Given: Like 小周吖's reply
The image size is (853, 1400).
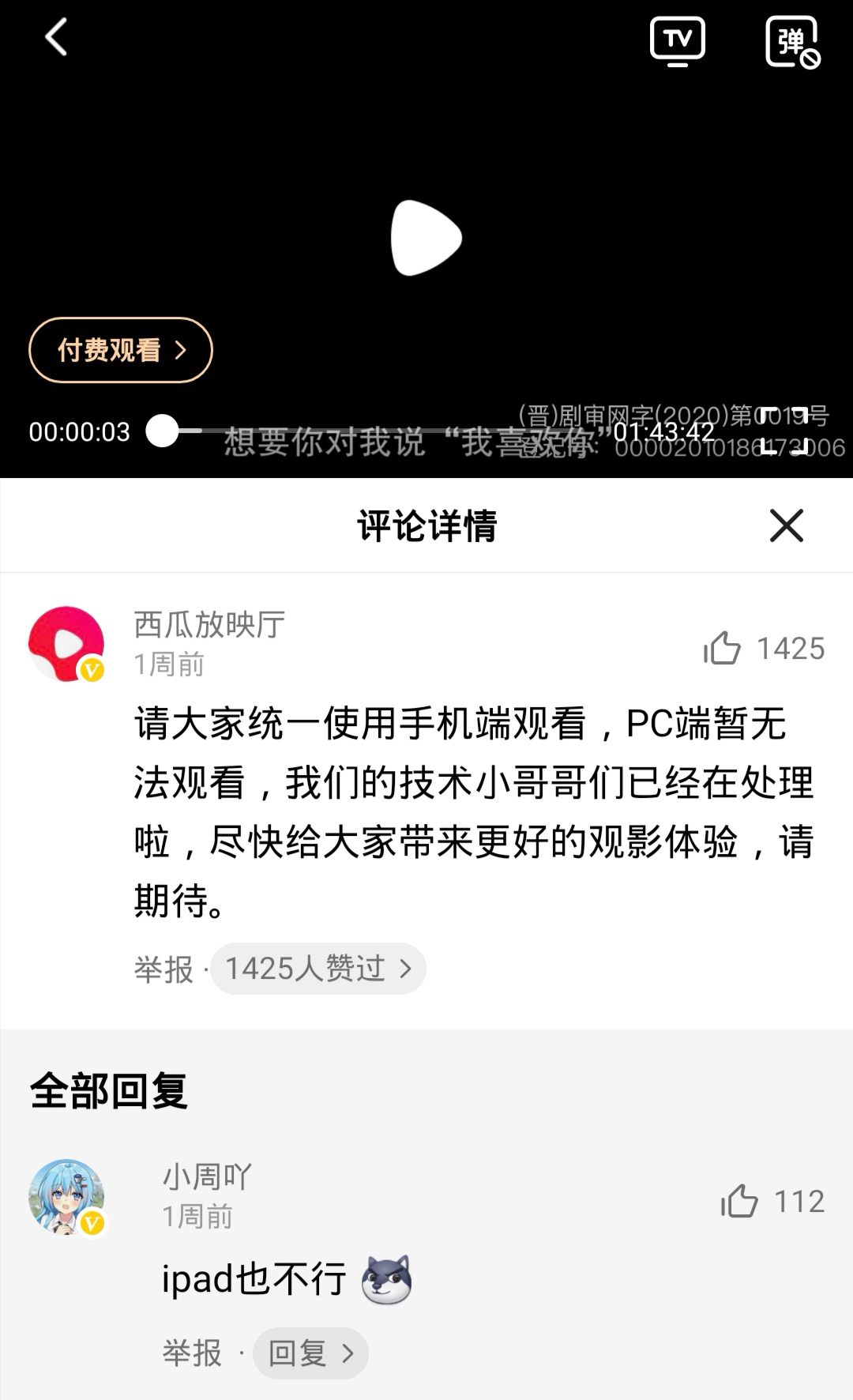Looking at the screenshot, I should pyautogui.click(x=739, y=1202).
